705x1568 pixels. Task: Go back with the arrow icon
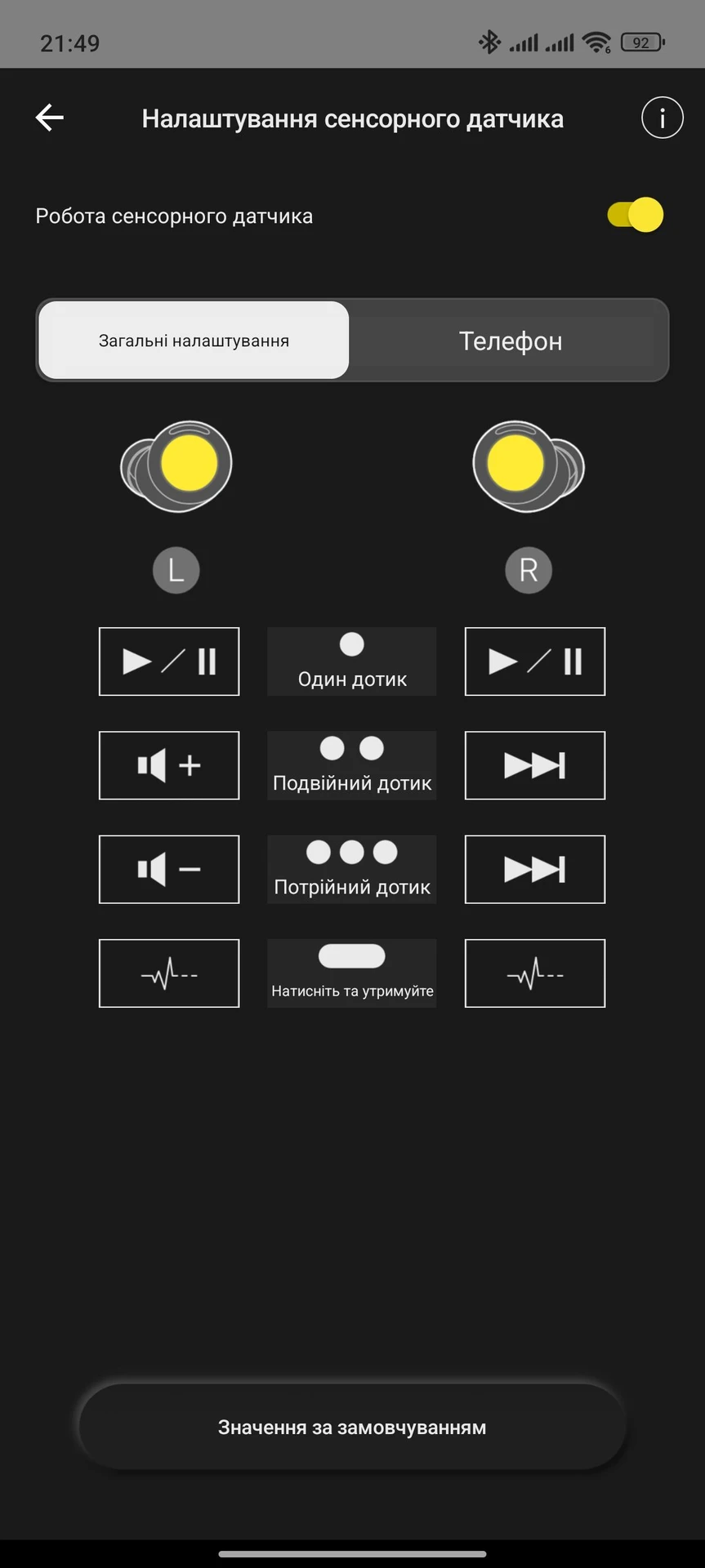click(50, 118)
